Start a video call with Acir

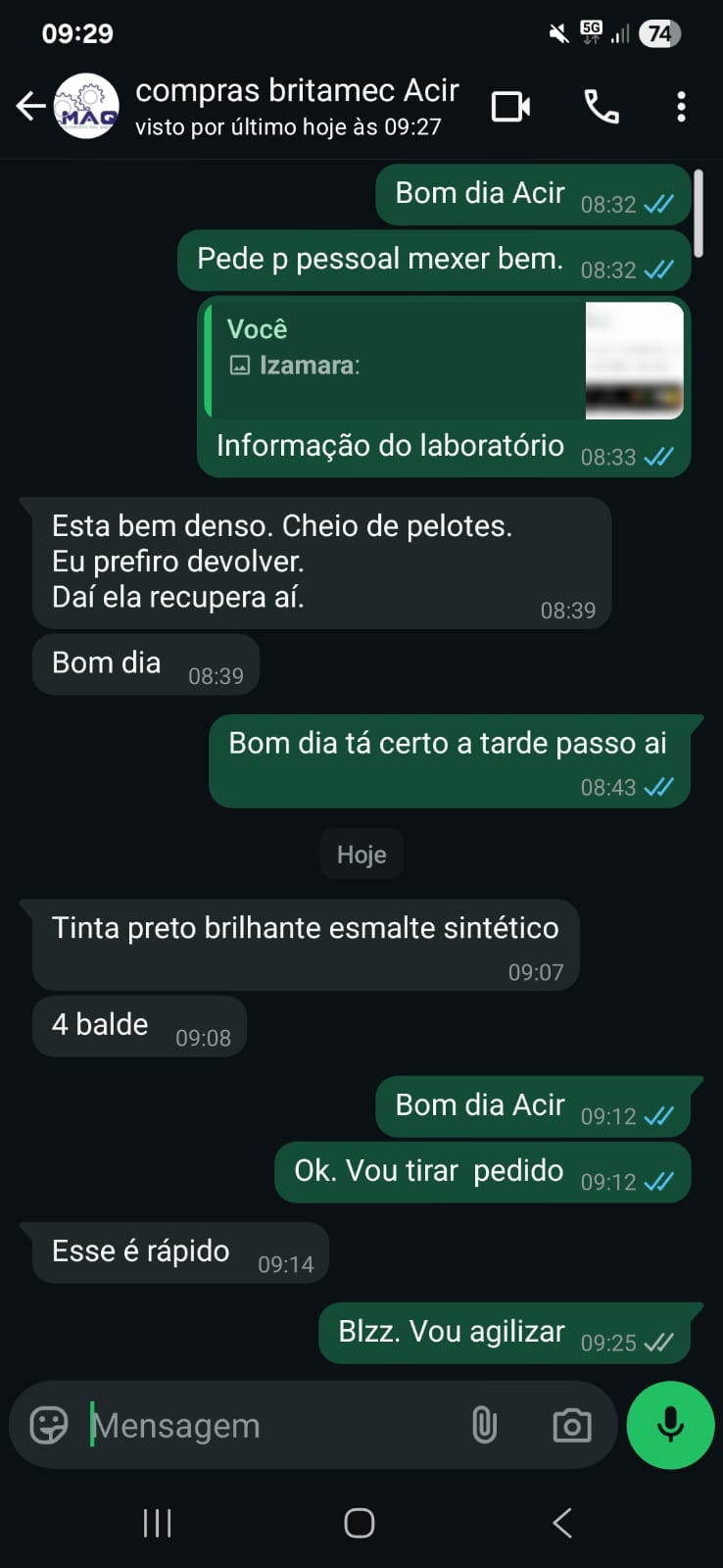click(x=510, y=106)
